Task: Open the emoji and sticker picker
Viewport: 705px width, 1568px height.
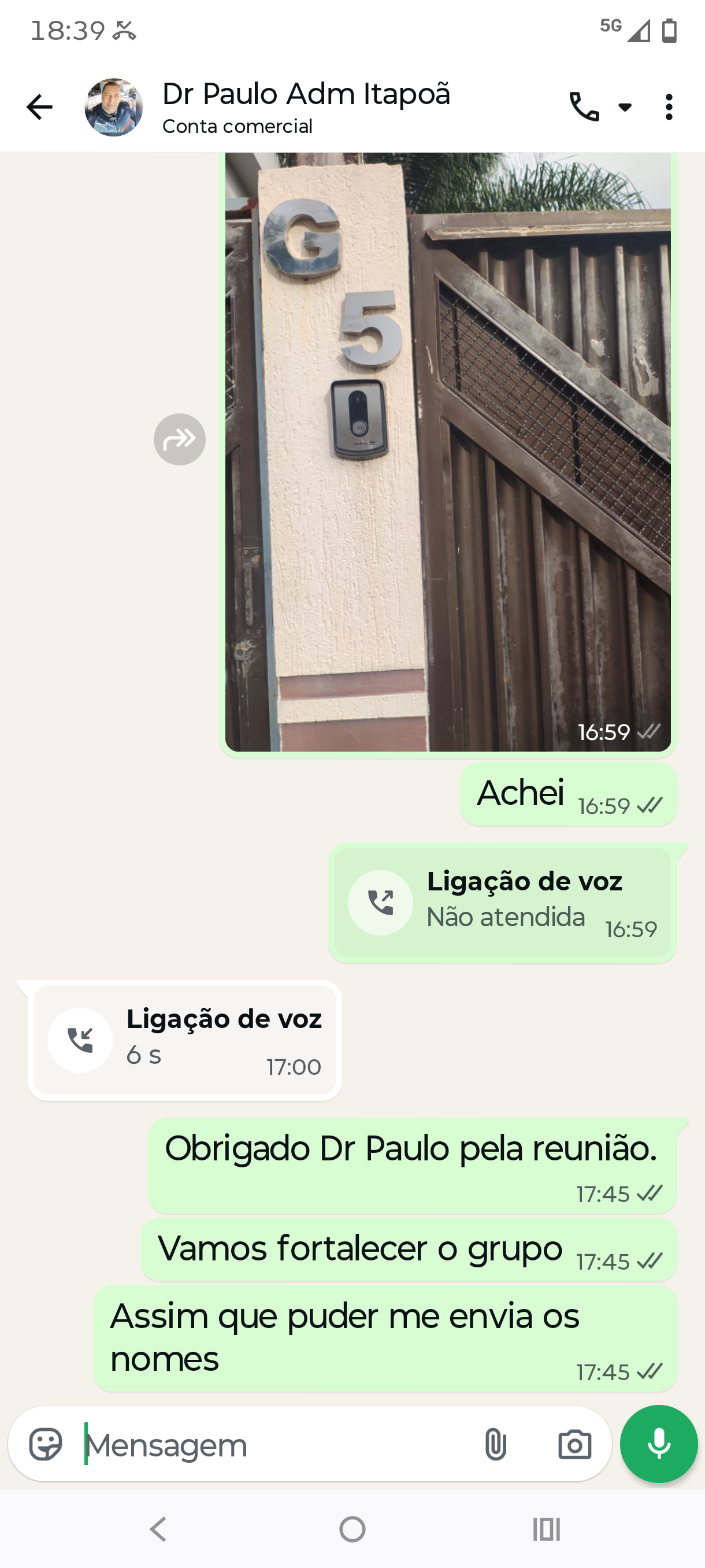Action: coord(46,1444)
